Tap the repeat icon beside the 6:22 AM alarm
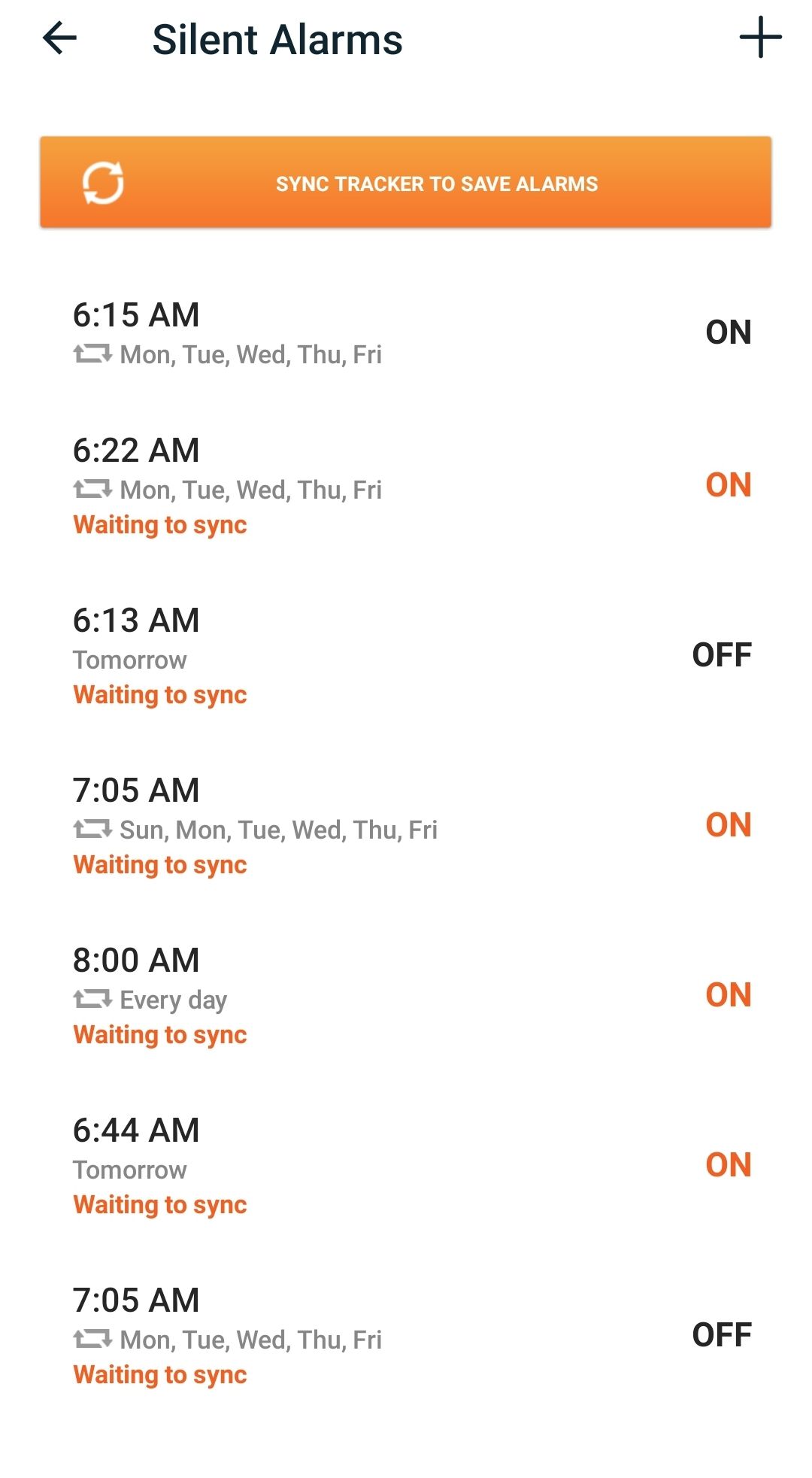 click(x=93, y=489)
